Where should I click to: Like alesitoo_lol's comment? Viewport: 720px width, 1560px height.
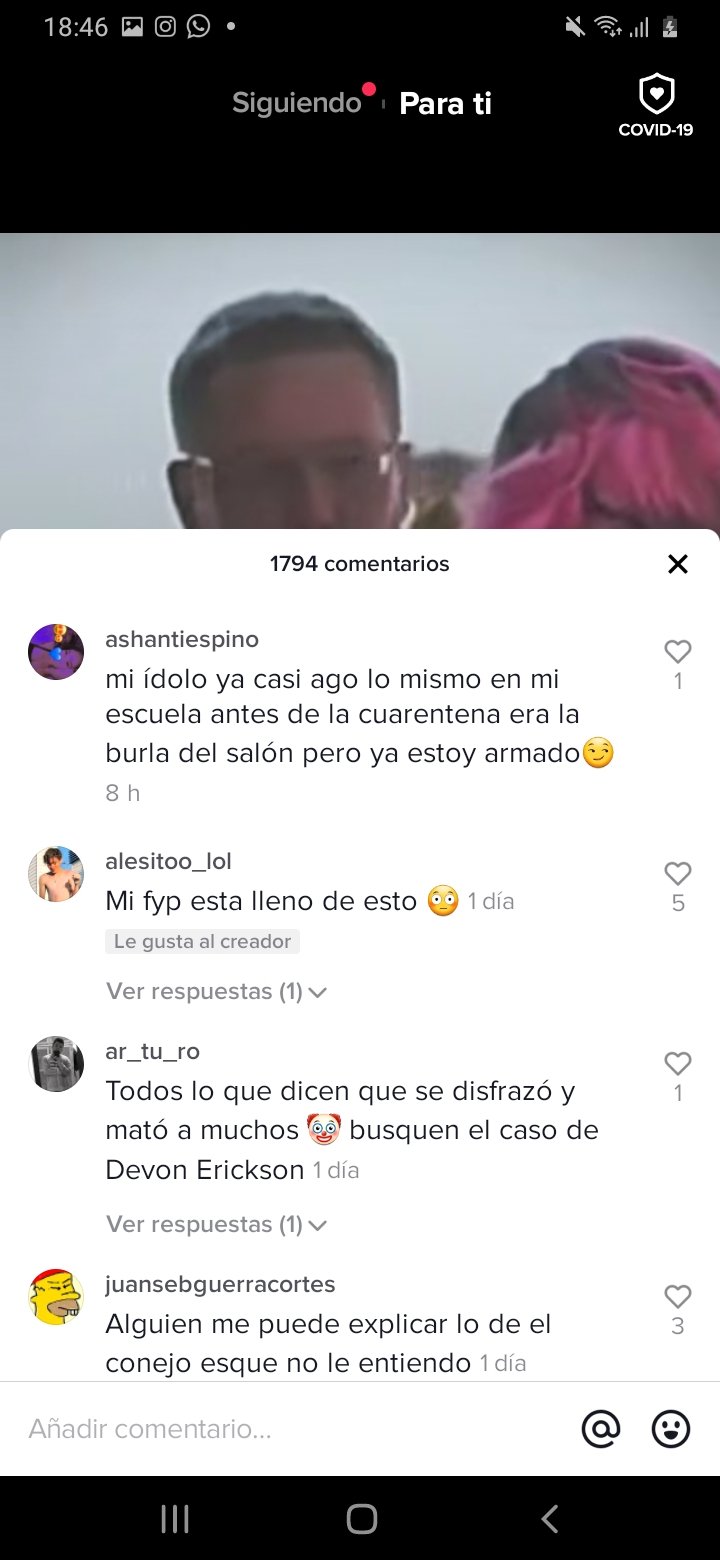678,874
